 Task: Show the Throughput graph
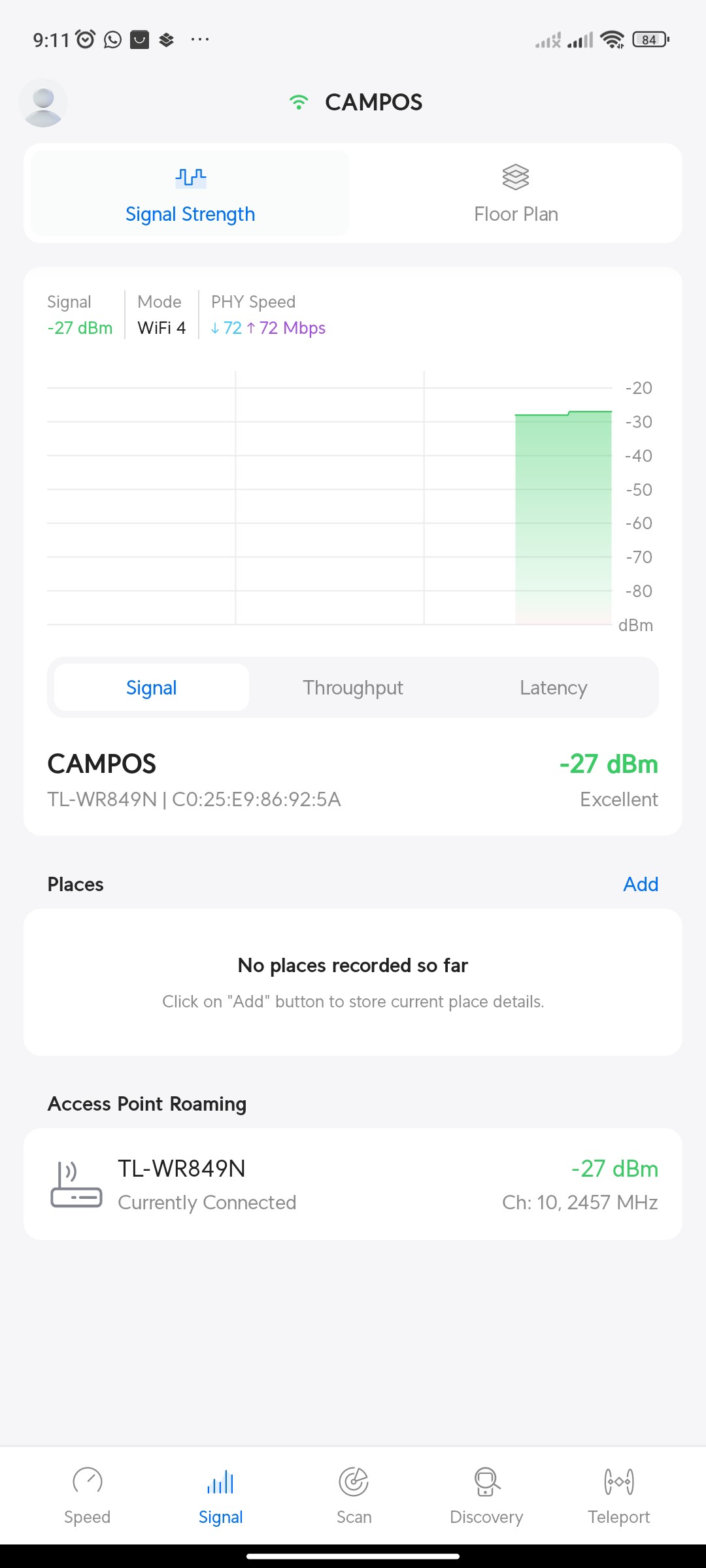click(x=353, y=687)
